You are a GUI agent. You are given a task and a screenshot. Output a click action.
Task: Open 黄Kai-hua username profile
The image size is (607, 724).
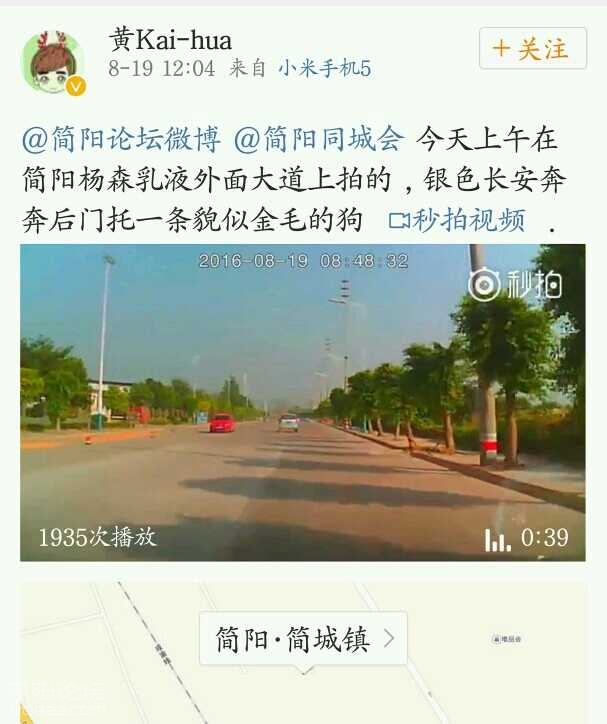(x=170, y=40)
